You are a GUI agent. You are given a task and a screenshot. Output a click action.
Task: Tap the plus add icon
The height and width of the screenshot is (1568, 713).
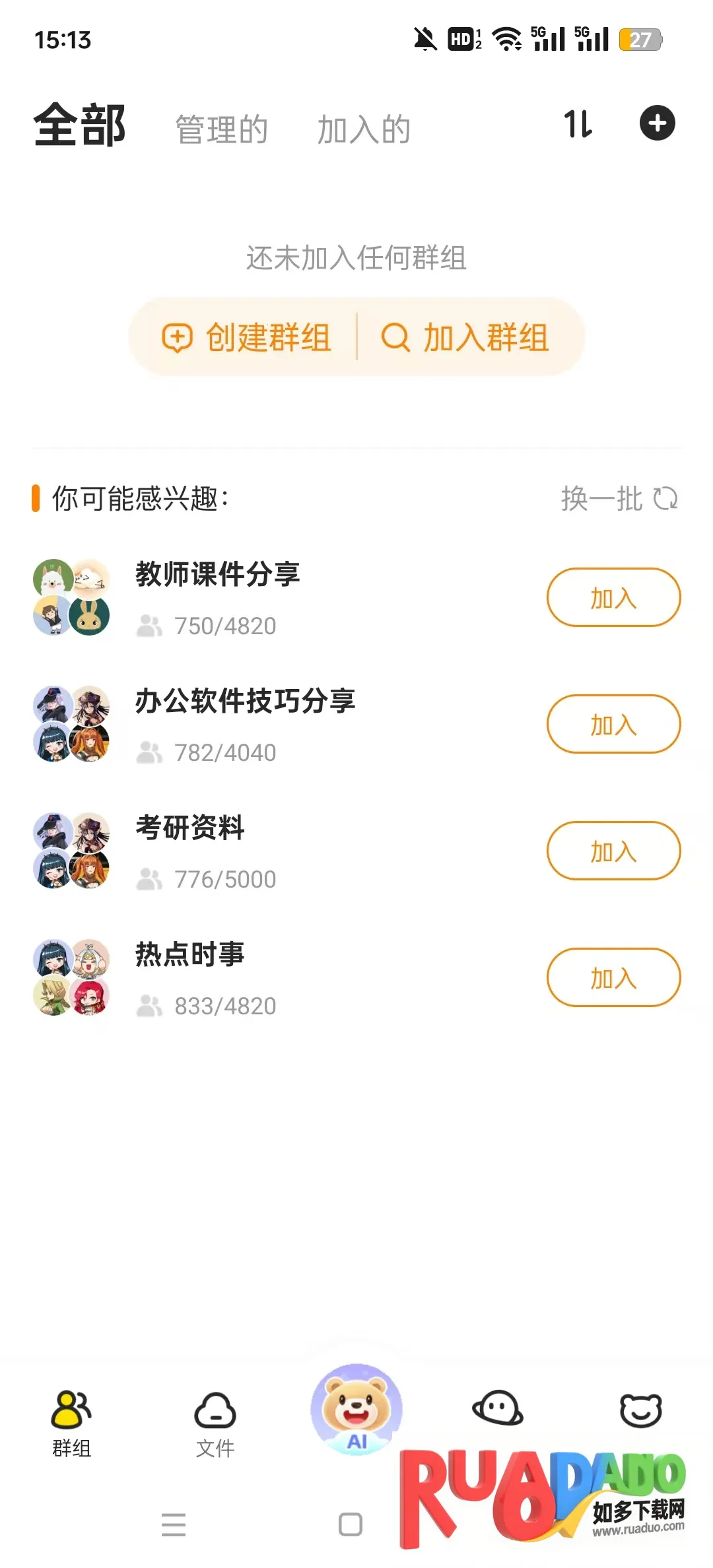click(657, 123)
